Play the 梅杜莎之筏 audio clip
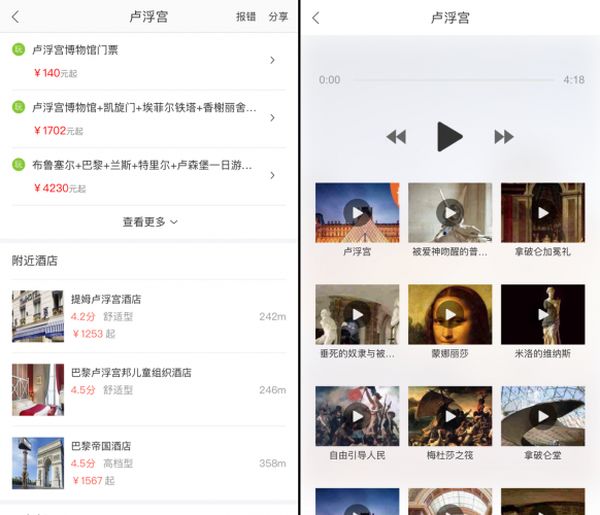 click(x=450, y=416)
